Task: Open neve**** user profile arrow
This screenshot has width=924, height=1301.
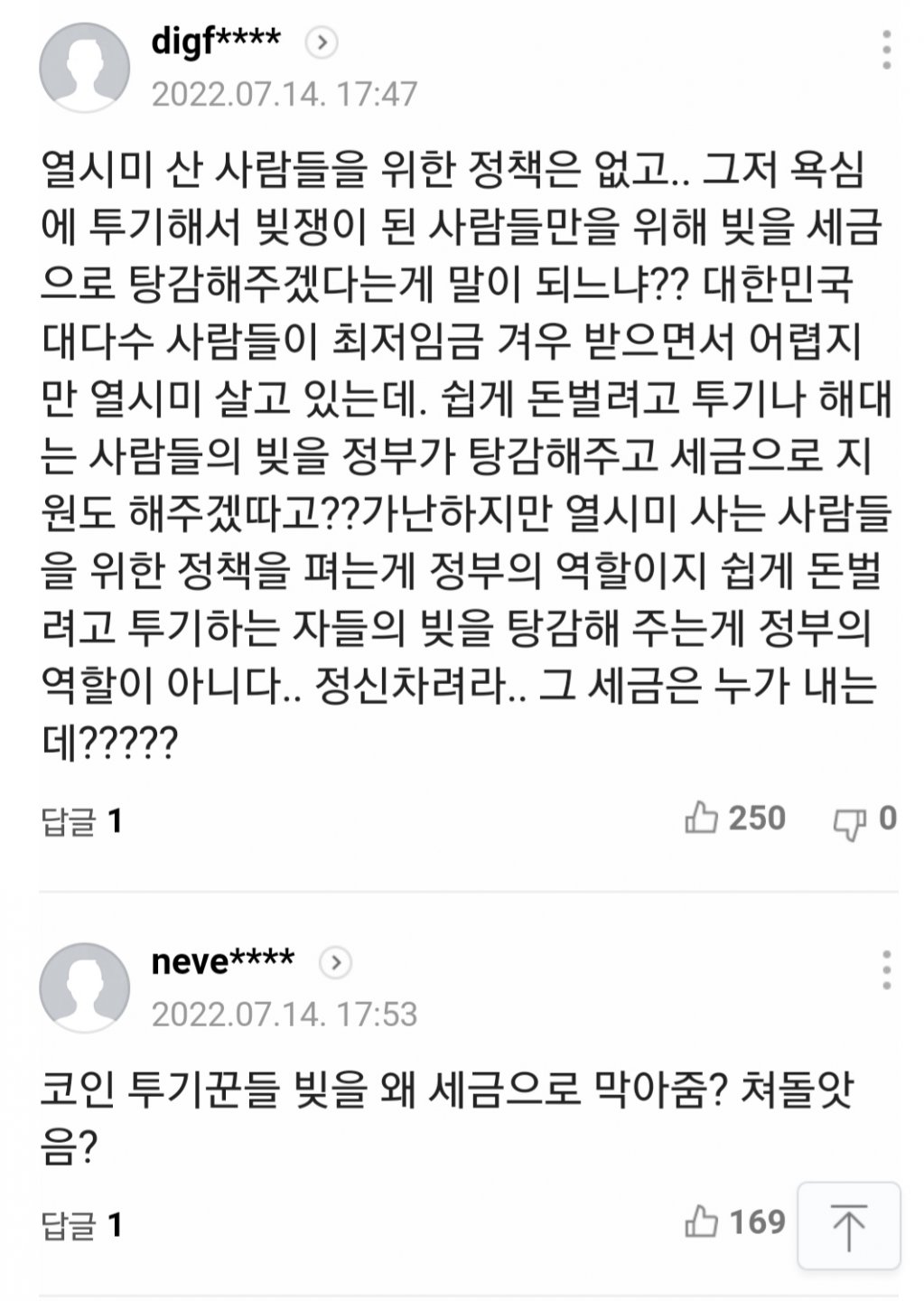Action: [x=335, y=963]
